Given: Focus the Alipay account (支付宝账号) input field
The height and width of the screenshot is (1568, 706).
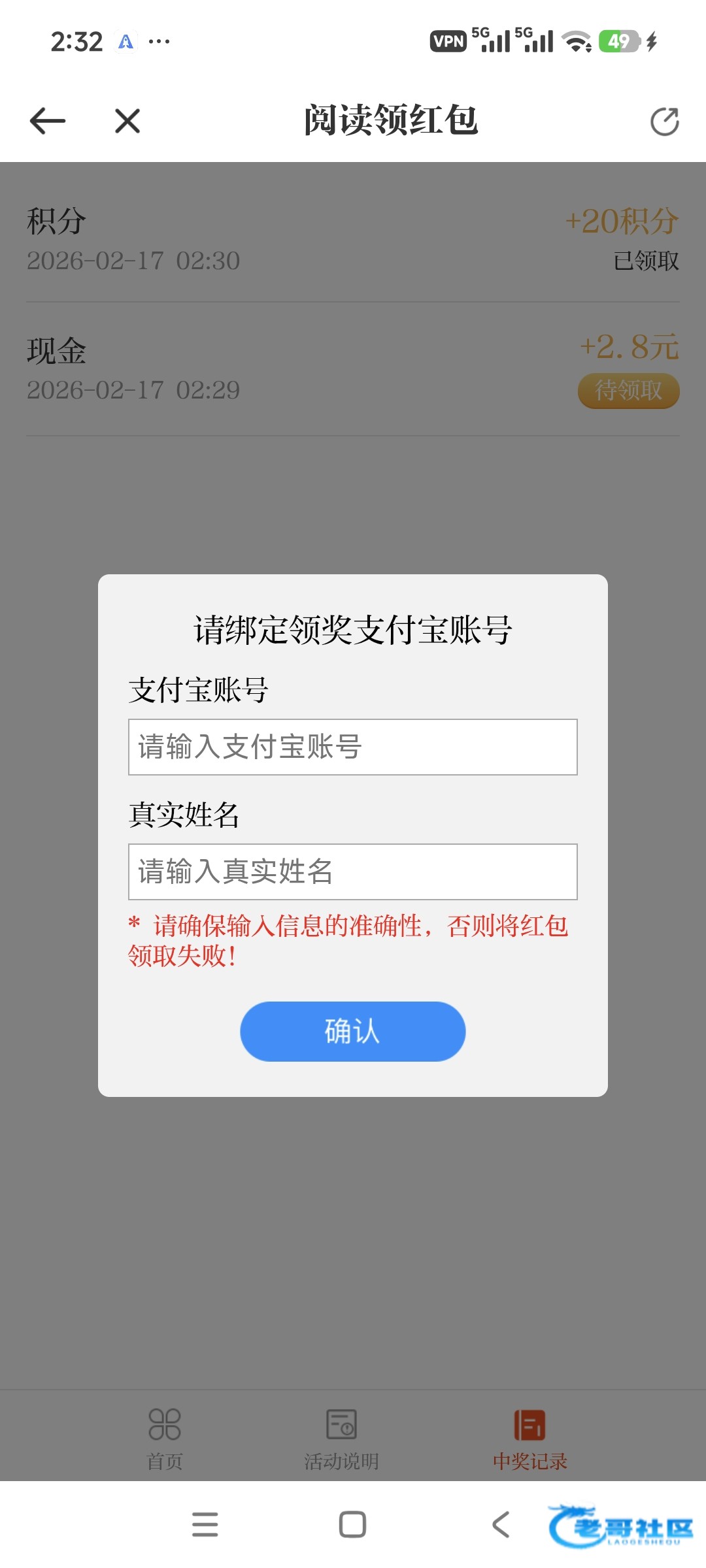Looking at the screenshot, I should (x=353, y=747).
